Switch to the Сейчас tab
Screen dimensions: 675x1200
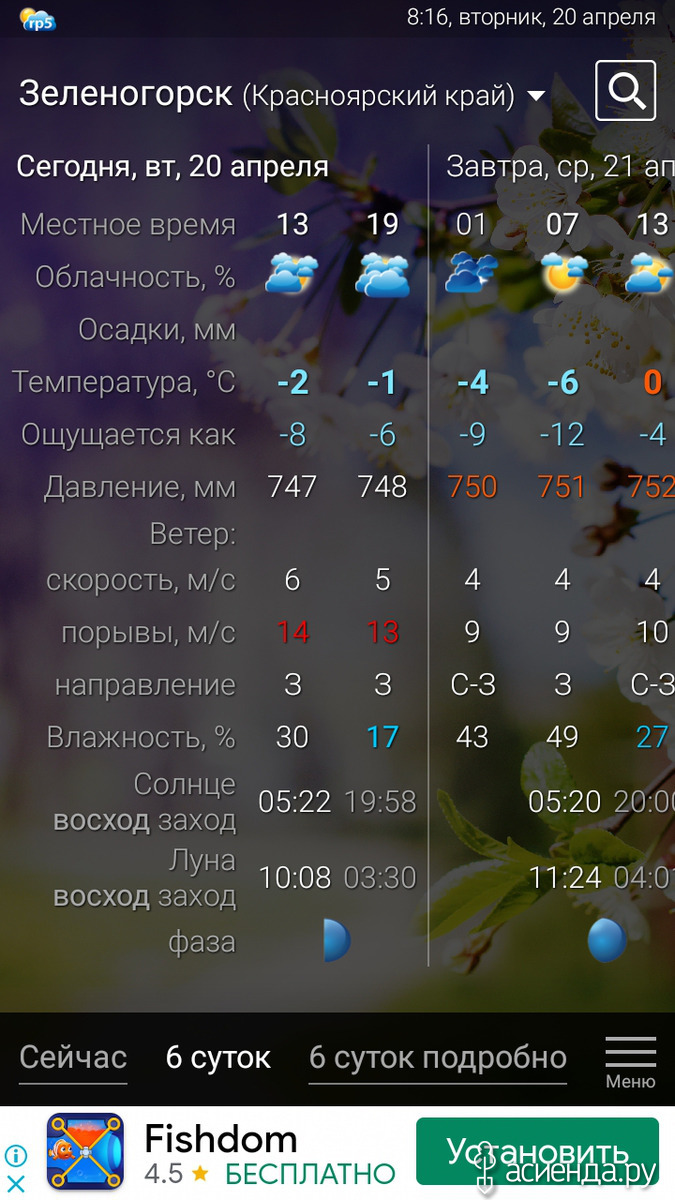pyautogui.click(x=73, y=1057)
